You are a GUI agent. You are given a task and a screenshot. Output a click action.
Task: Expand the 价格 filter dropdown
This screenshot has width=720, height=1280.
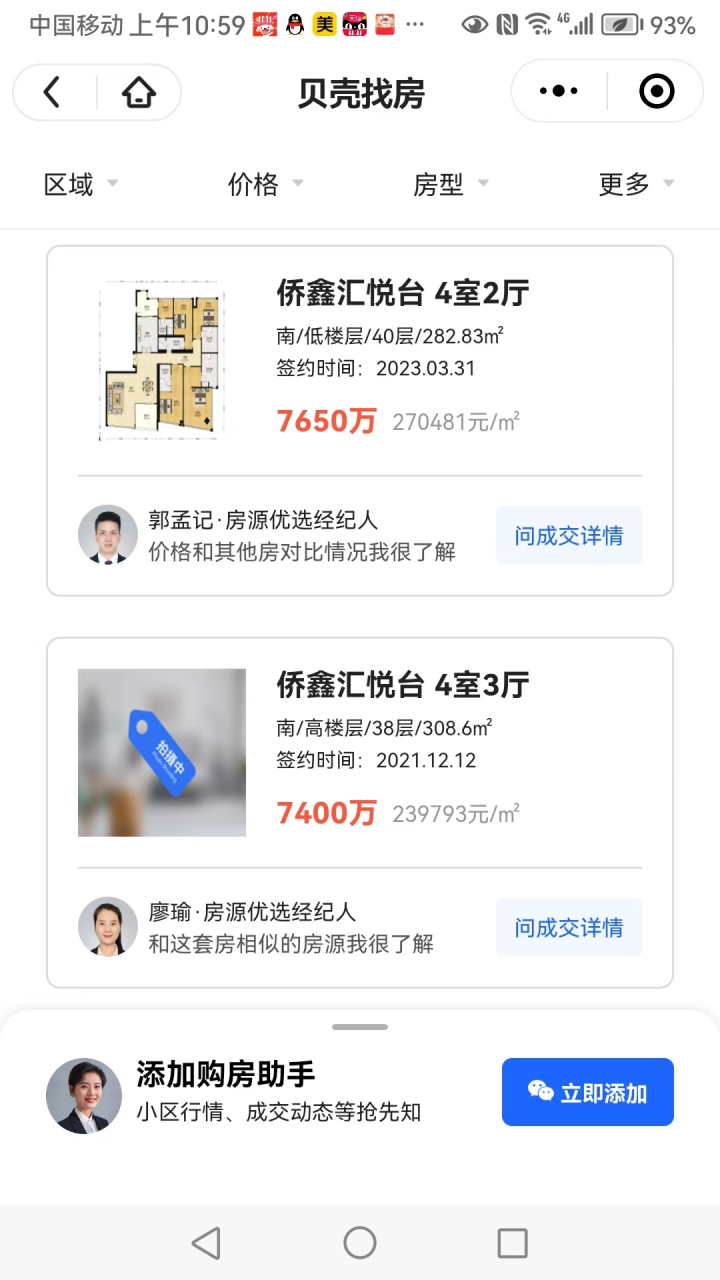click(266, 184)
